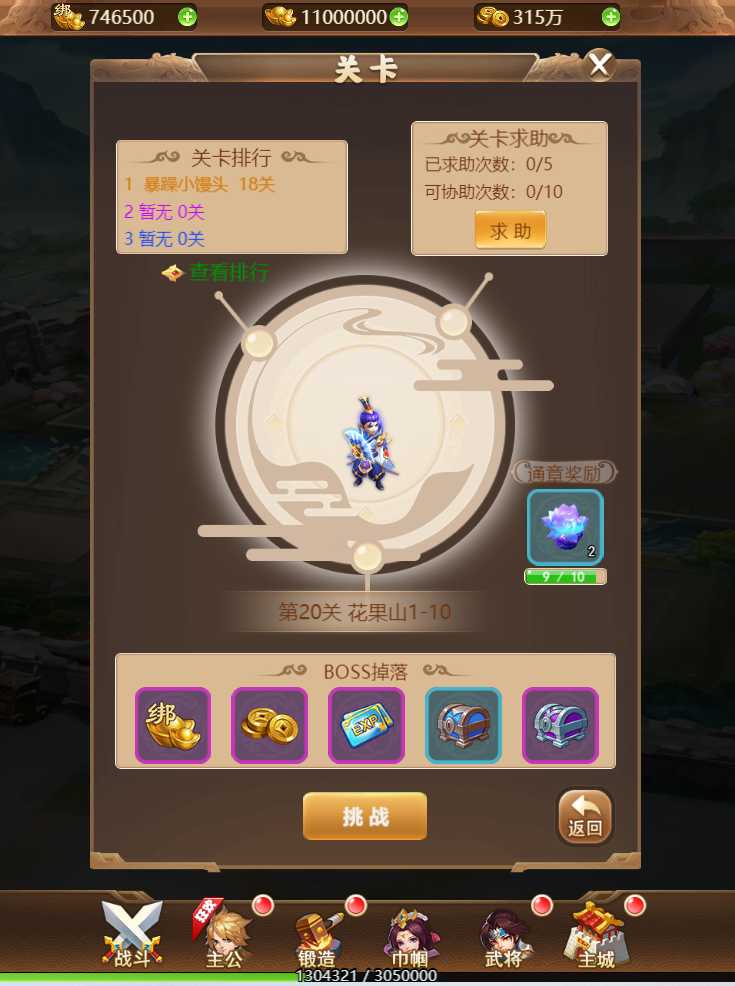Start the 挑战 challenge
The width and height of the screenshot is (735, 986).
(365, 816)
